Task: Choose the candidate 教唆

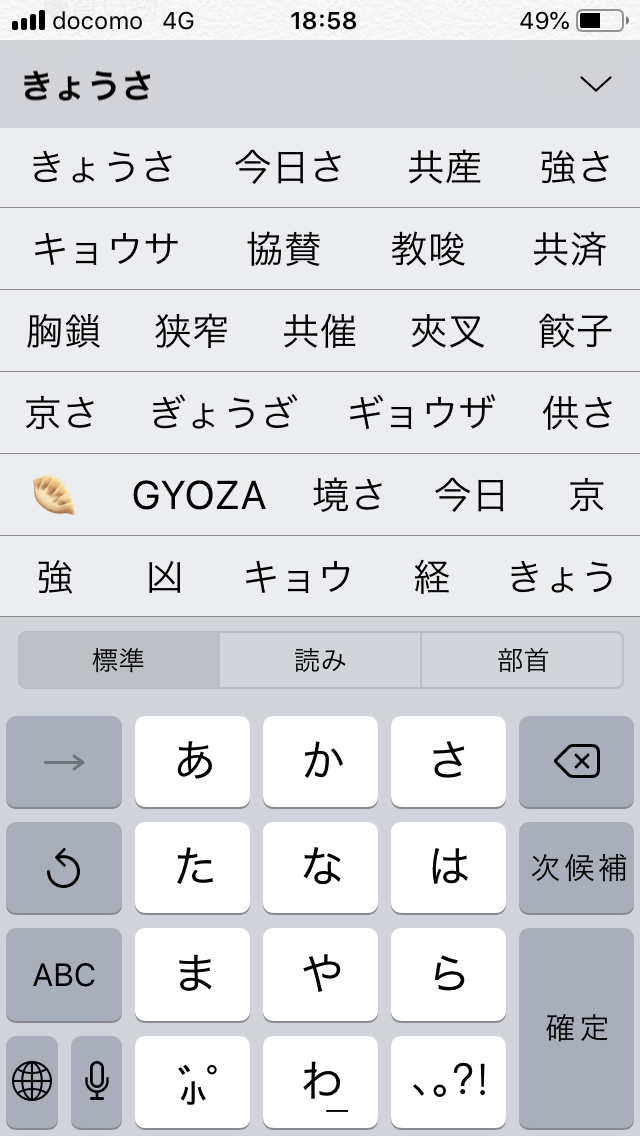Action: [428, 249]
